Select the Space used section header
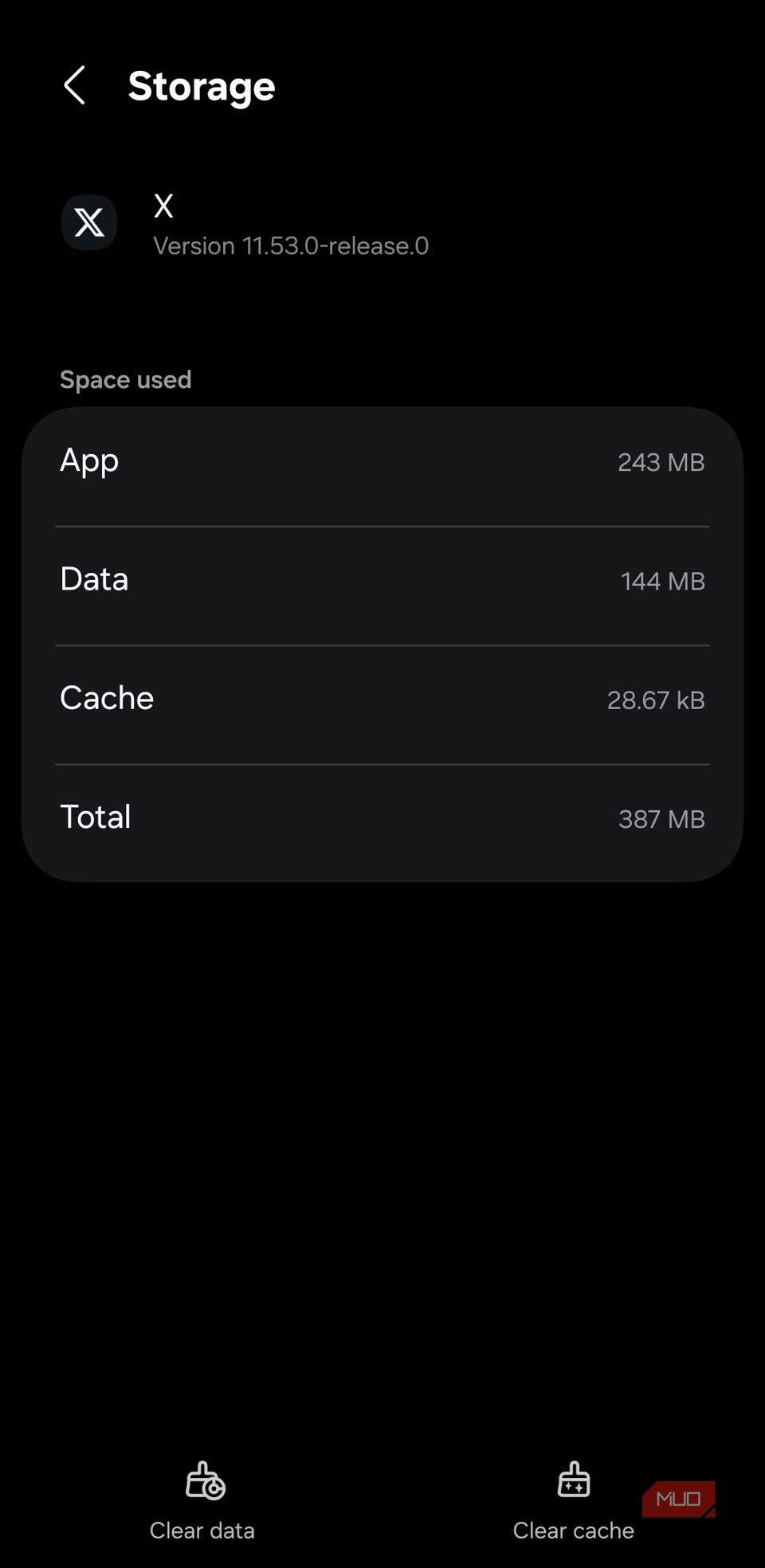The image size is (765, 1568). click(125, 379)
